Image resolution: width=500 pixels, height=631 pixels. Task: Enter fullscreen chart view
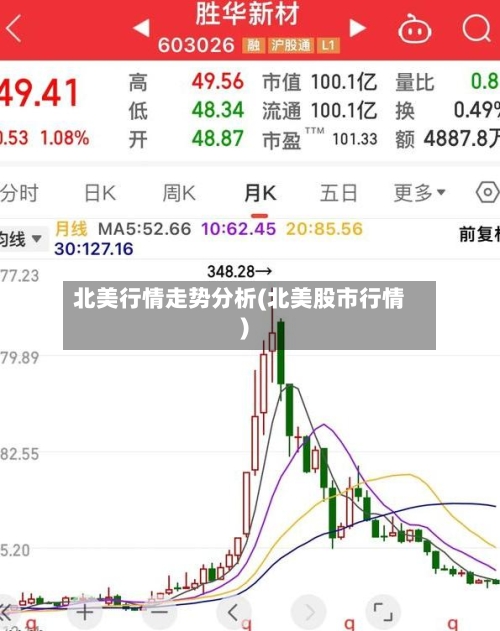point(383,612)
